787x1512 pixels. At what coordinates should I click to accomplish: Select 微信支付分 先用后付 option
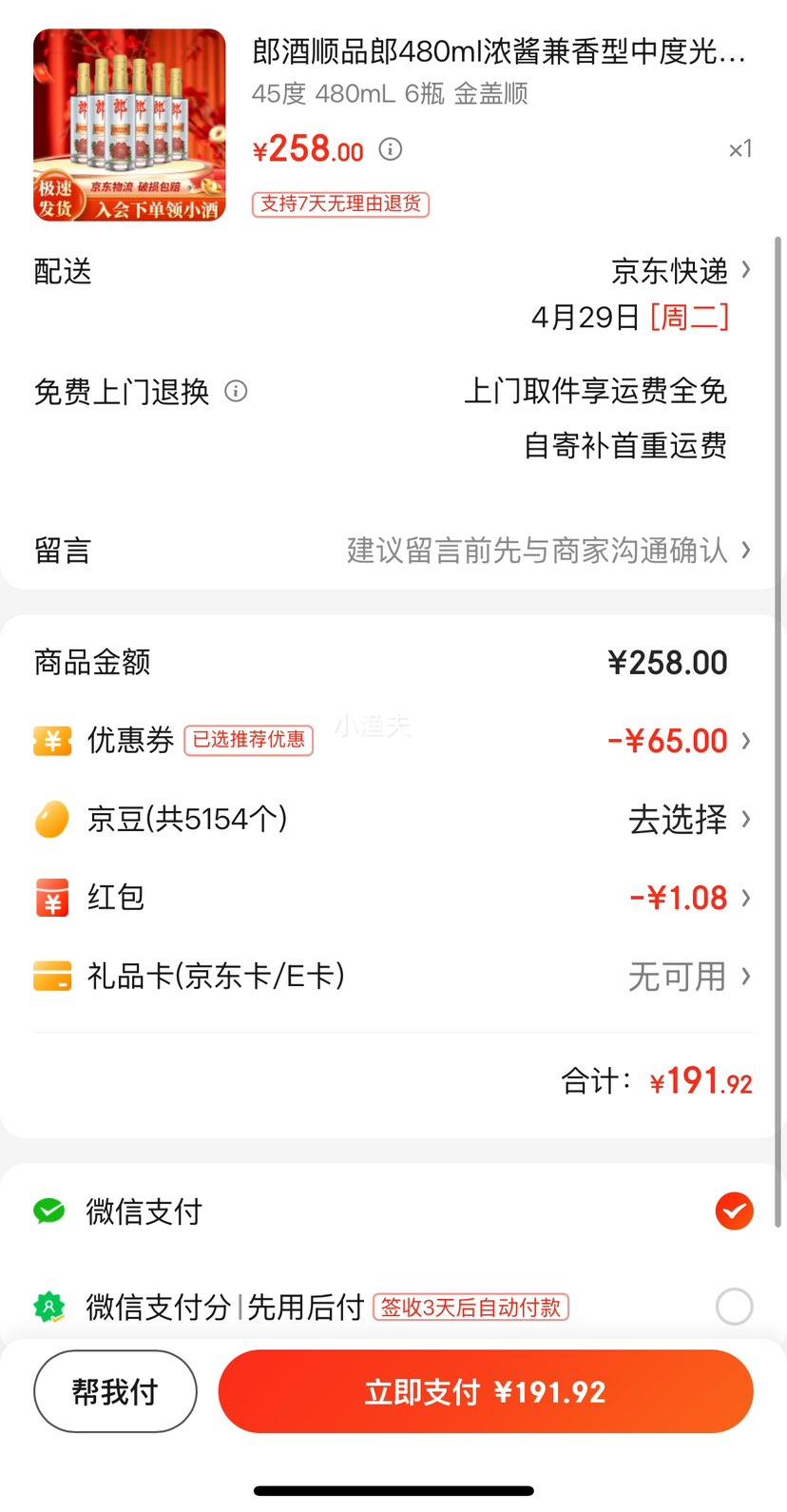click(393, 1307)
